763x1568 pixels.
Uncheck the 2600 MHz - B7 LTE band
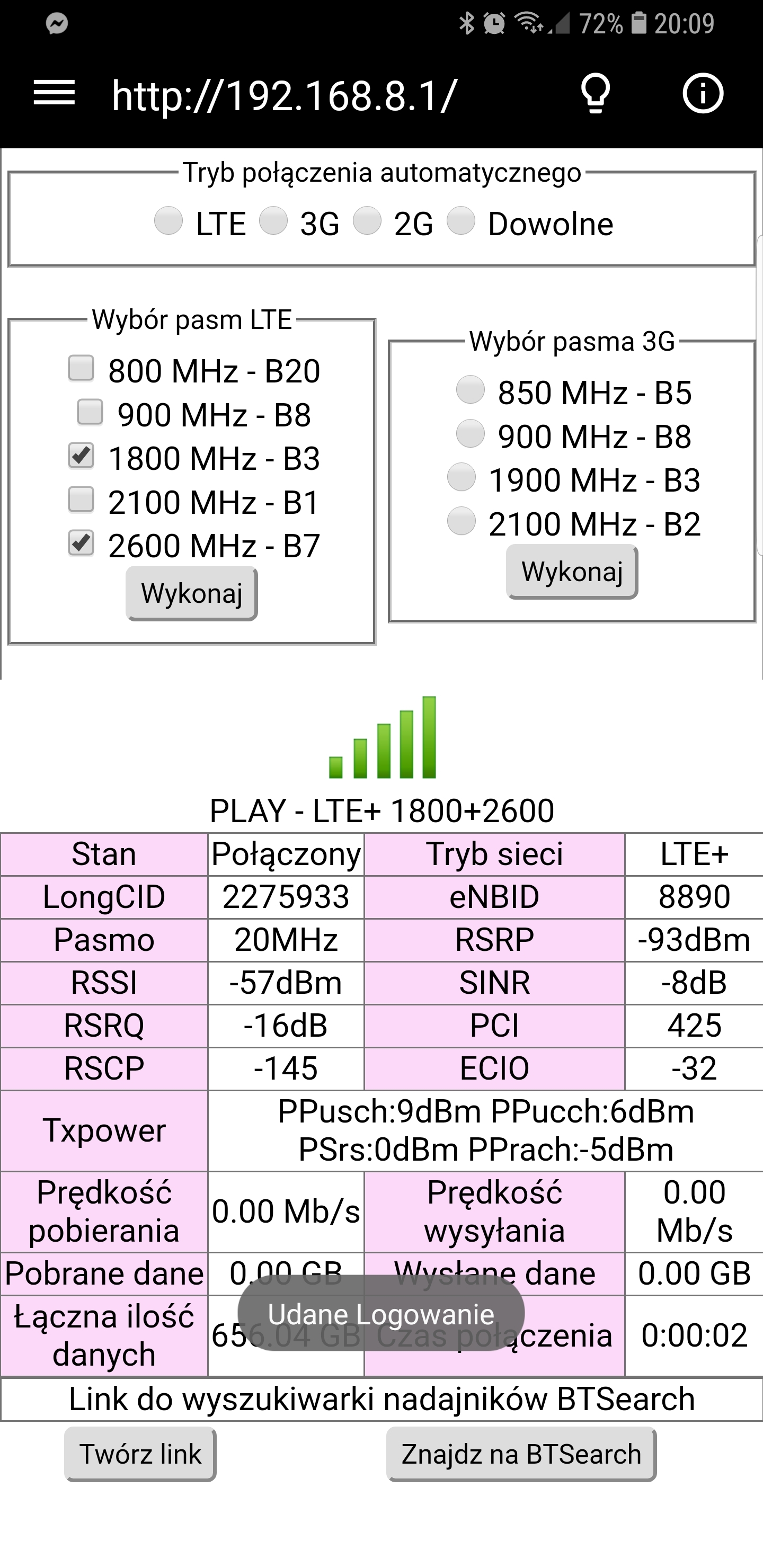click(x=81, y=543)
